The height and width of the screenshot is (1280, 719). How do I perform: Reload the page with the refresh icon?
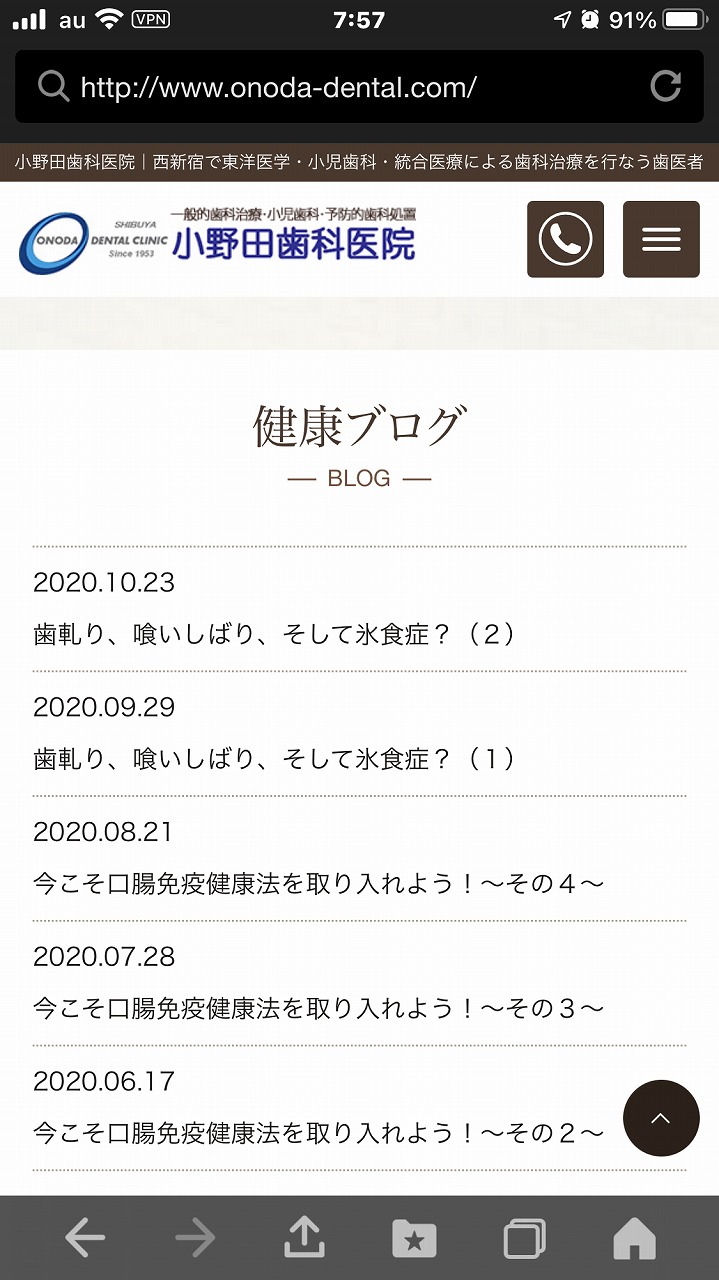click(x=666, y=87)
